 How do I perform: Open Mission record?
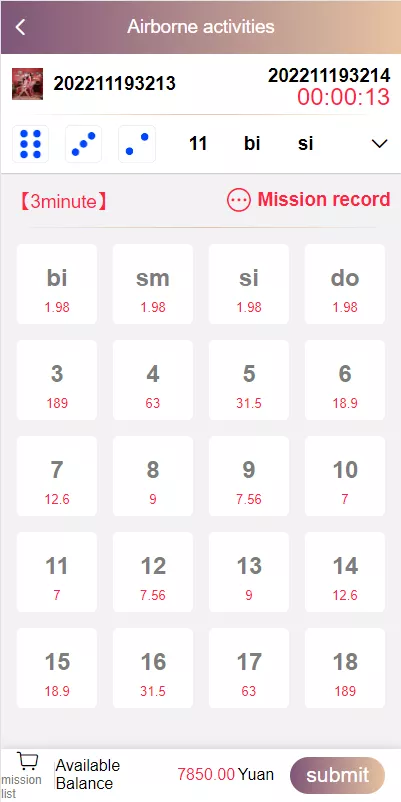(x=308, y=199)
